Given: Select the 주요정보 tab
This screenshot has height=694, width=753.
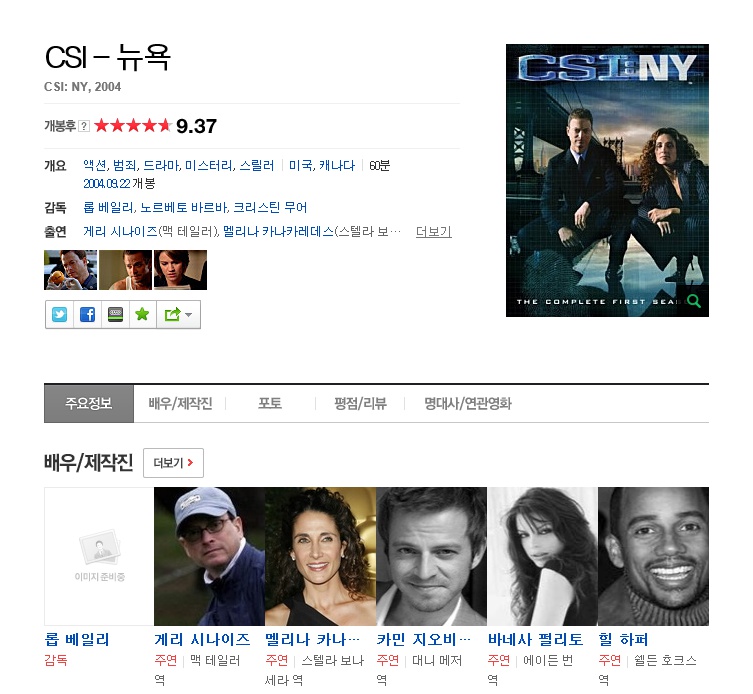Looking at the screenshot, I should pos(89,403).
